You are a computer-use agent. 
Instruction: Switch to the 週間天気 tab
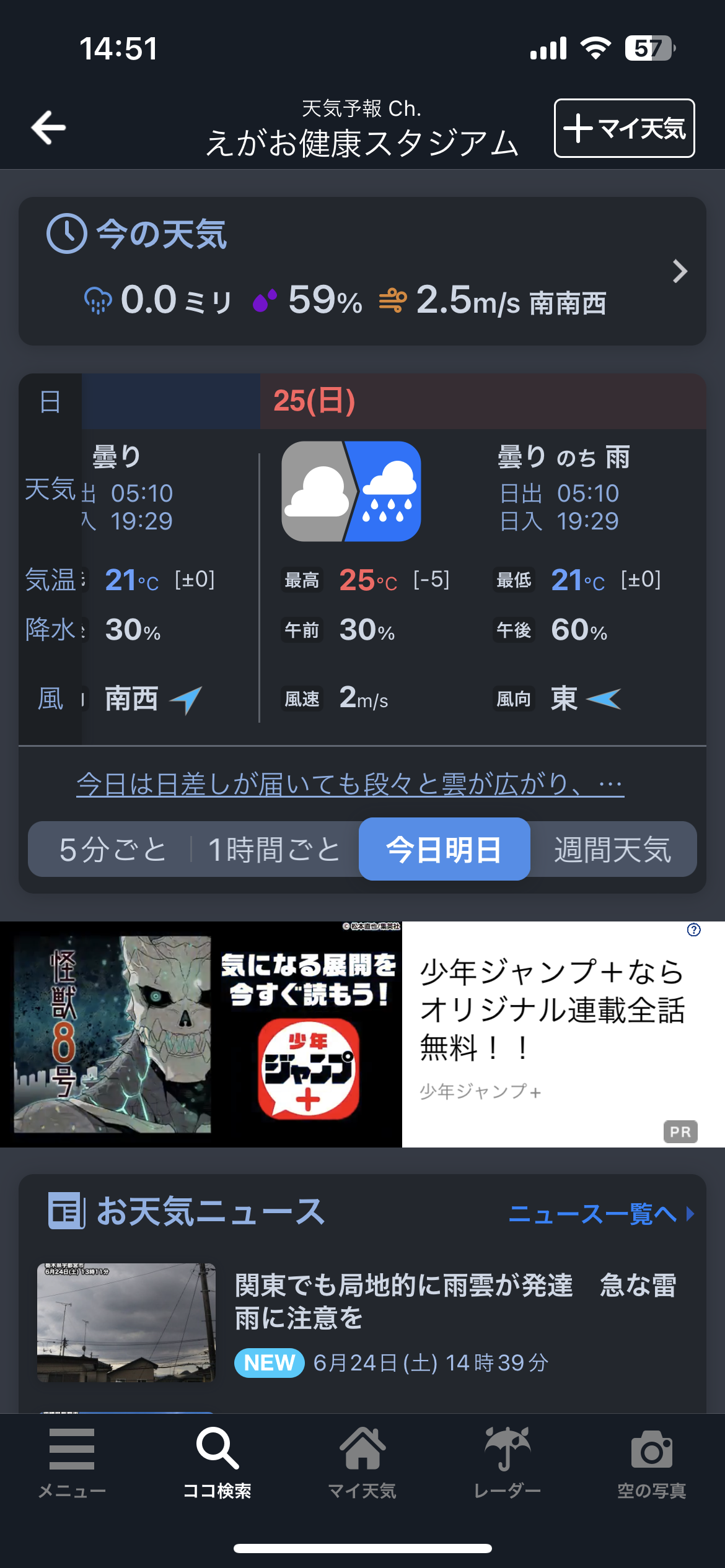(x=613, y=849)
